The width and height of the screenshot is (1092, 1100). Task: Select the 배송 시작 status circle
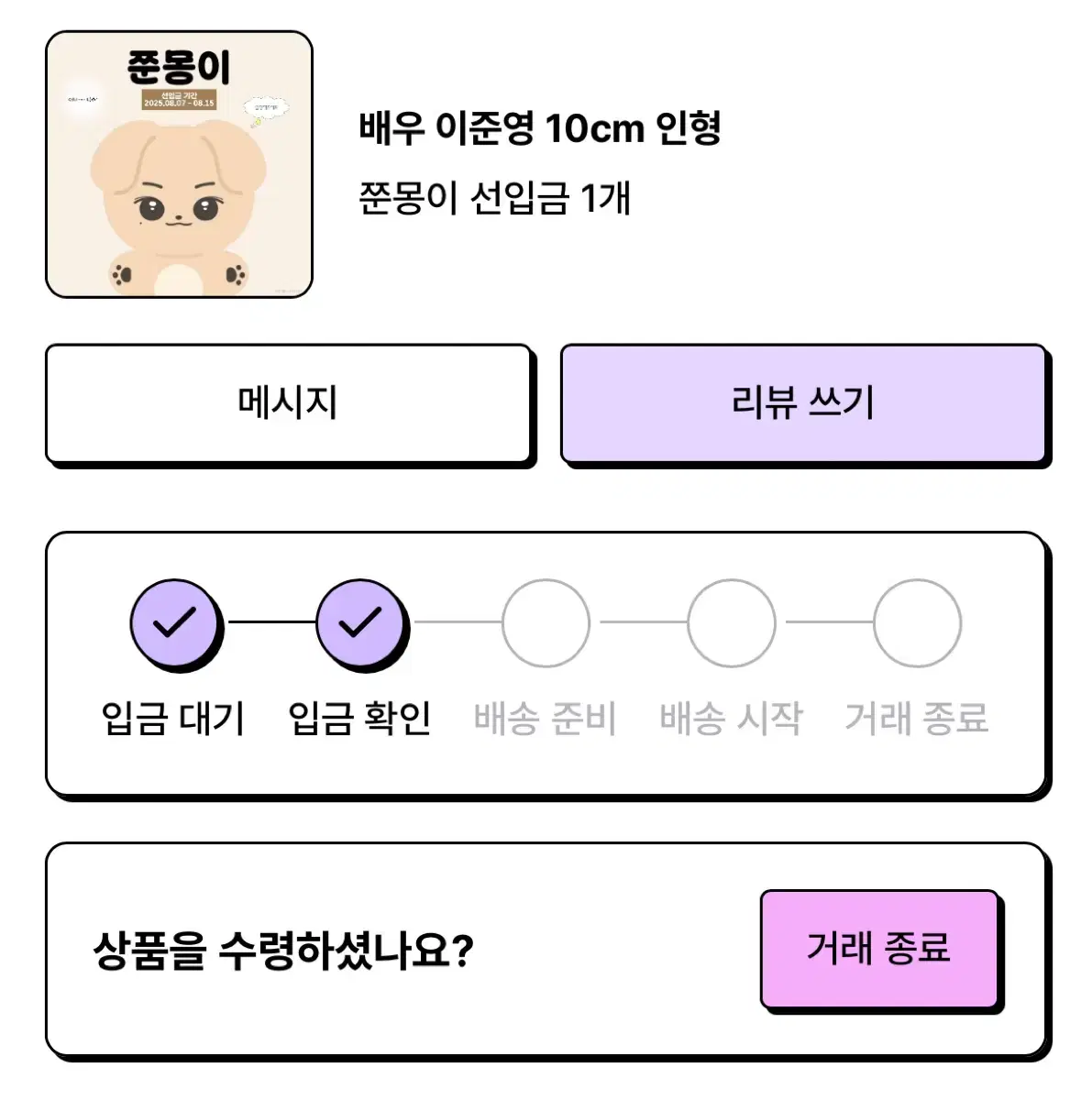pyautogui.click(x=729, y=623)
